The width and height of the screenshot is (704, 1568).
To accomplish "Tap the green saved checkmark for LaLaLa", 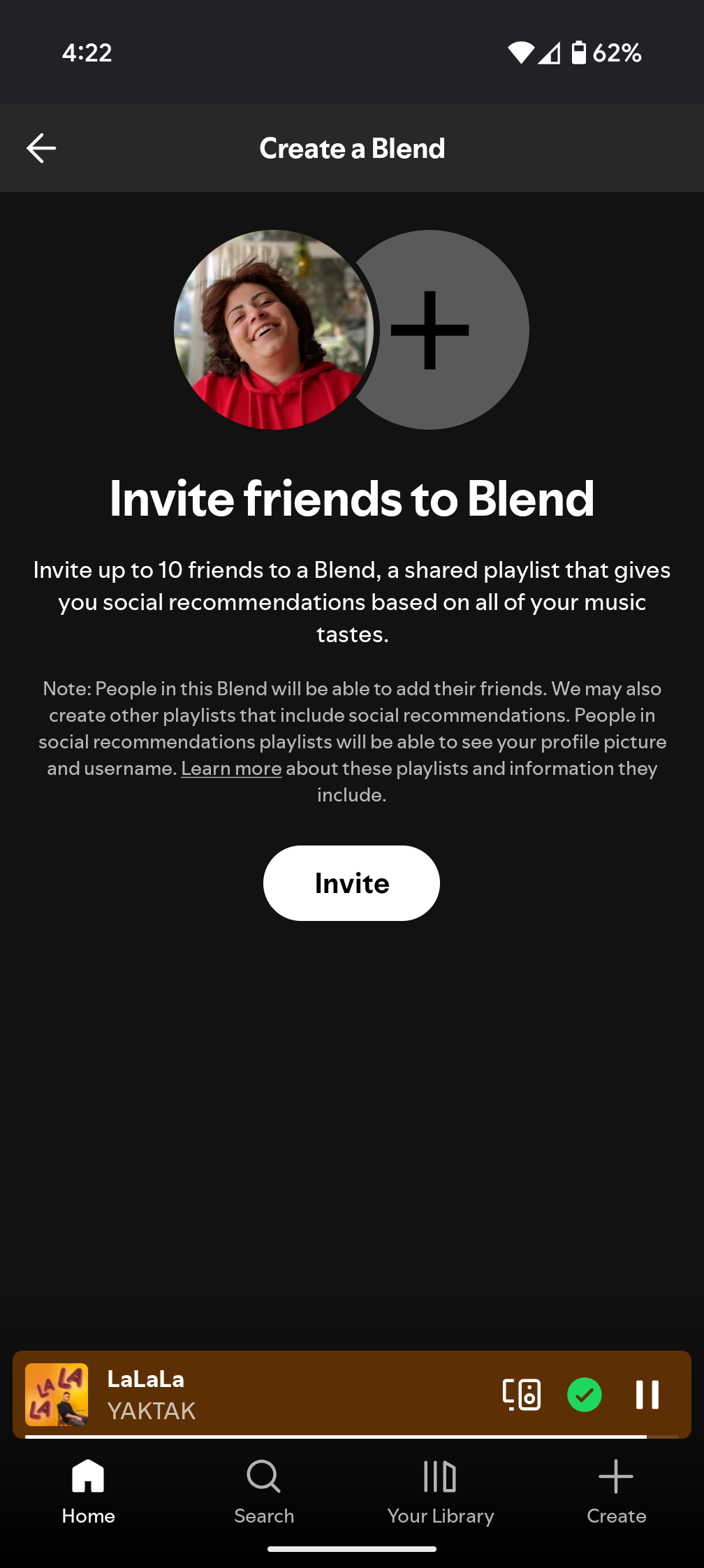I will pyautogui.click(x=585, y=1395).
